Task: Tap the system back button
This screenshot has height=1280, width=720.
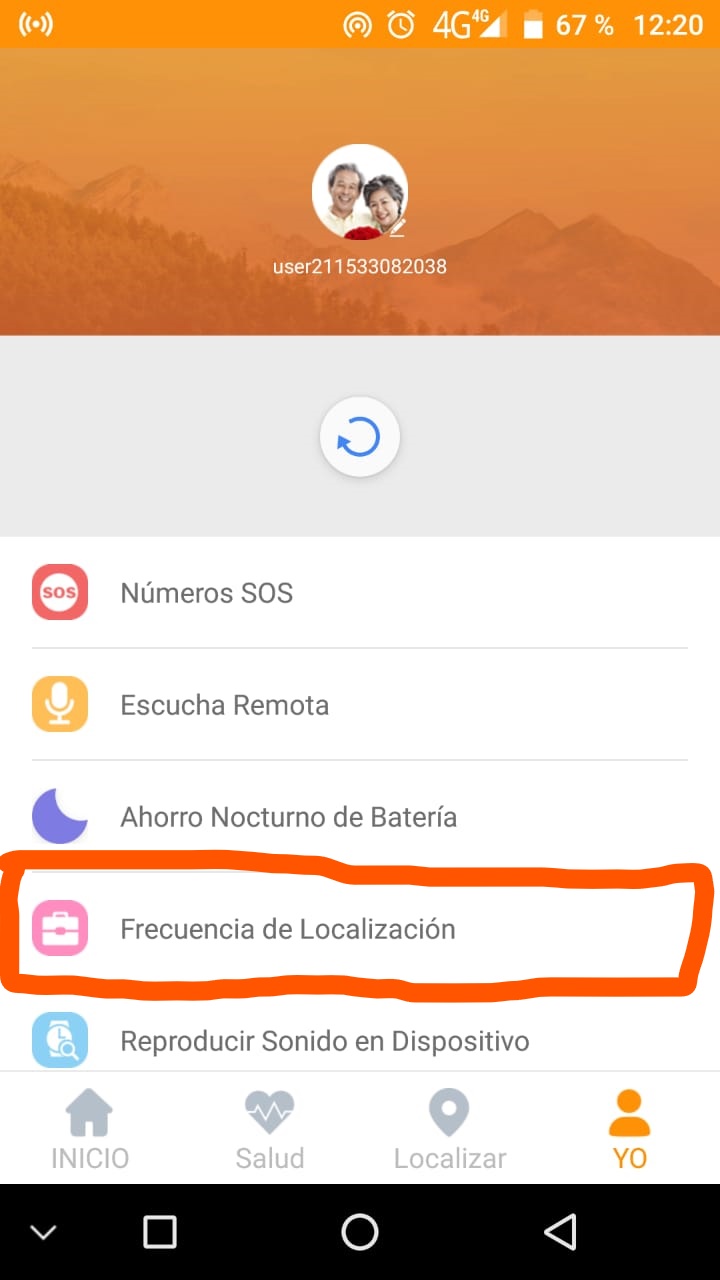Action: [561, 1232]
